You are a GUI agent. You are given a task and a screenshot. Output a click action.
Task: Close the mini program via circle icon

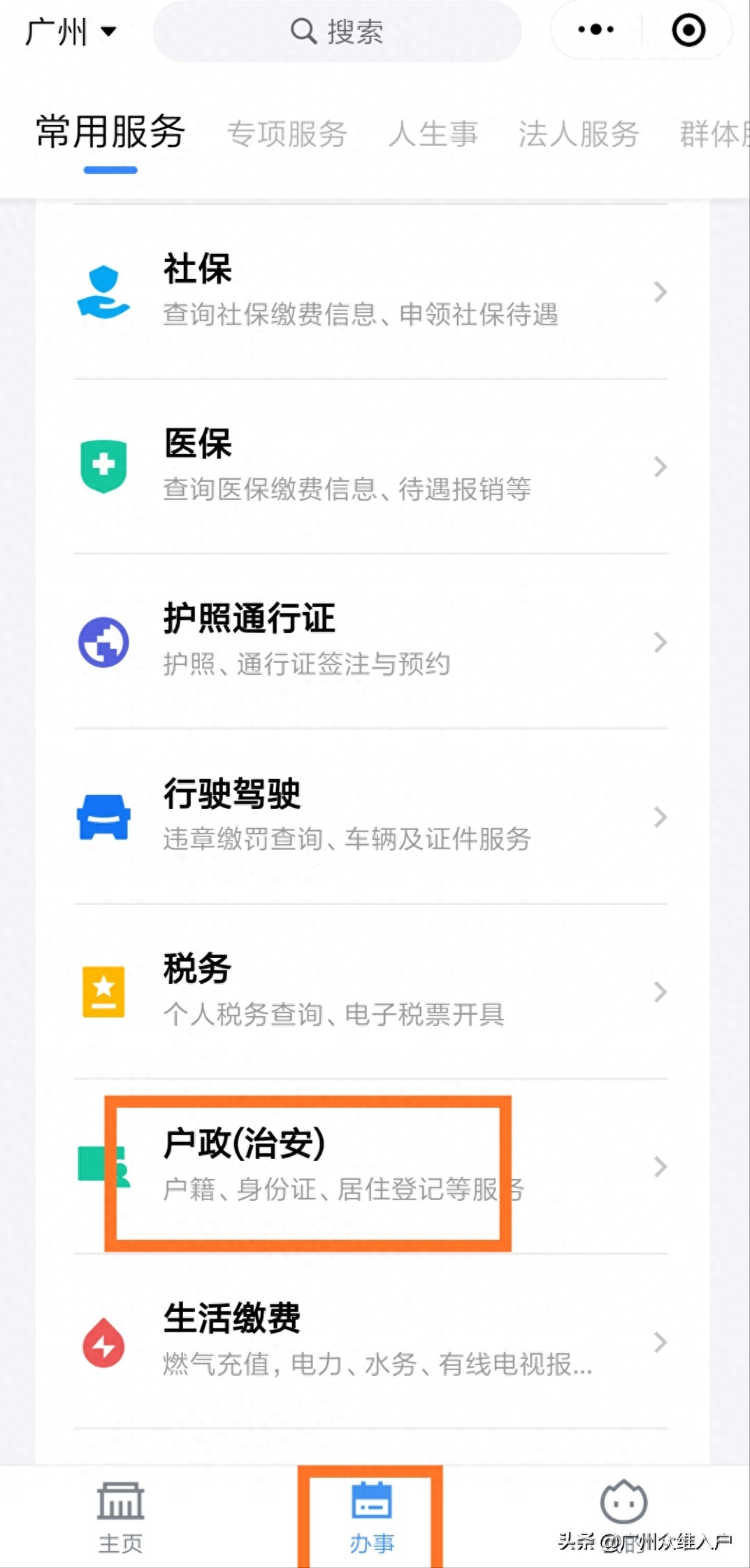pos(688,30)
